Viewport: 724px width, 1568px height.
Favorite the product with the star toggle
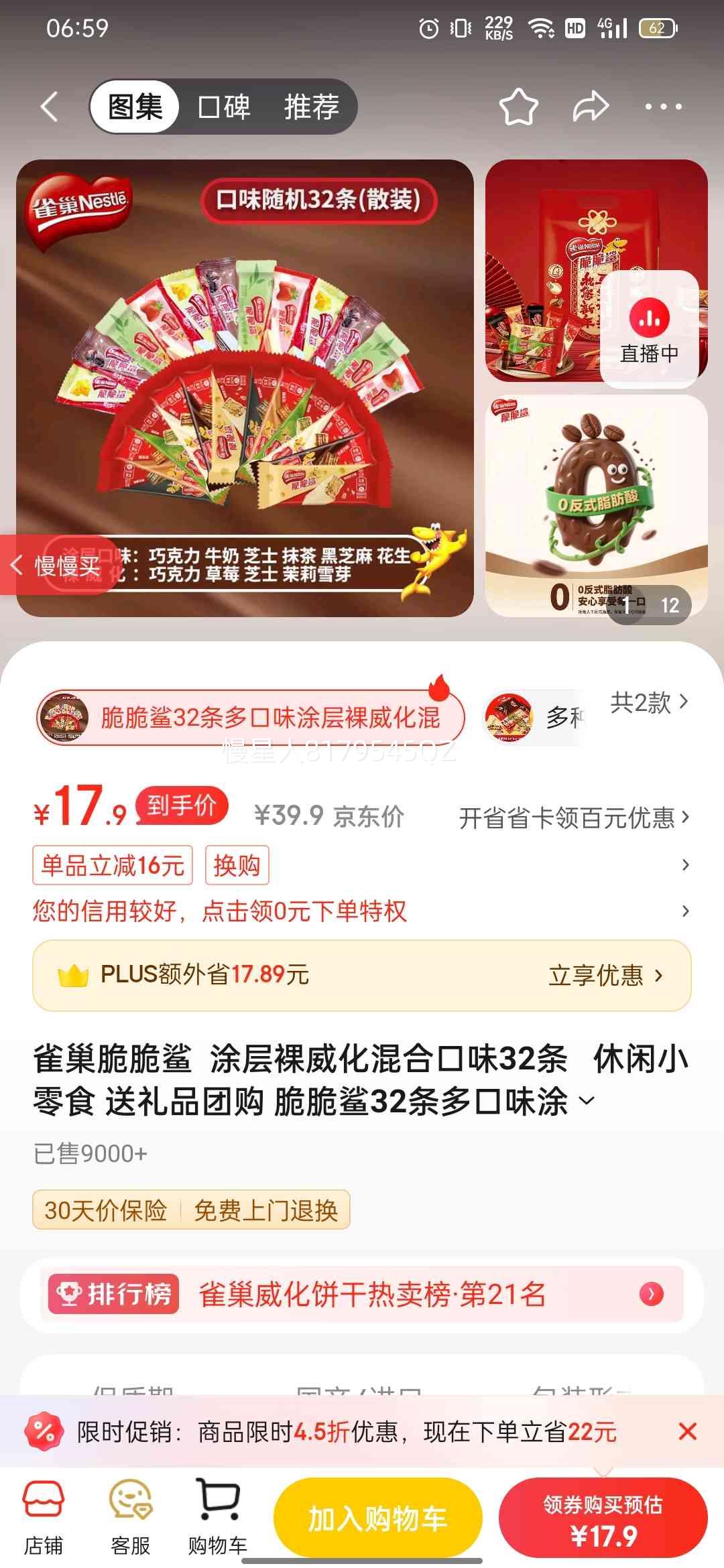521,106
